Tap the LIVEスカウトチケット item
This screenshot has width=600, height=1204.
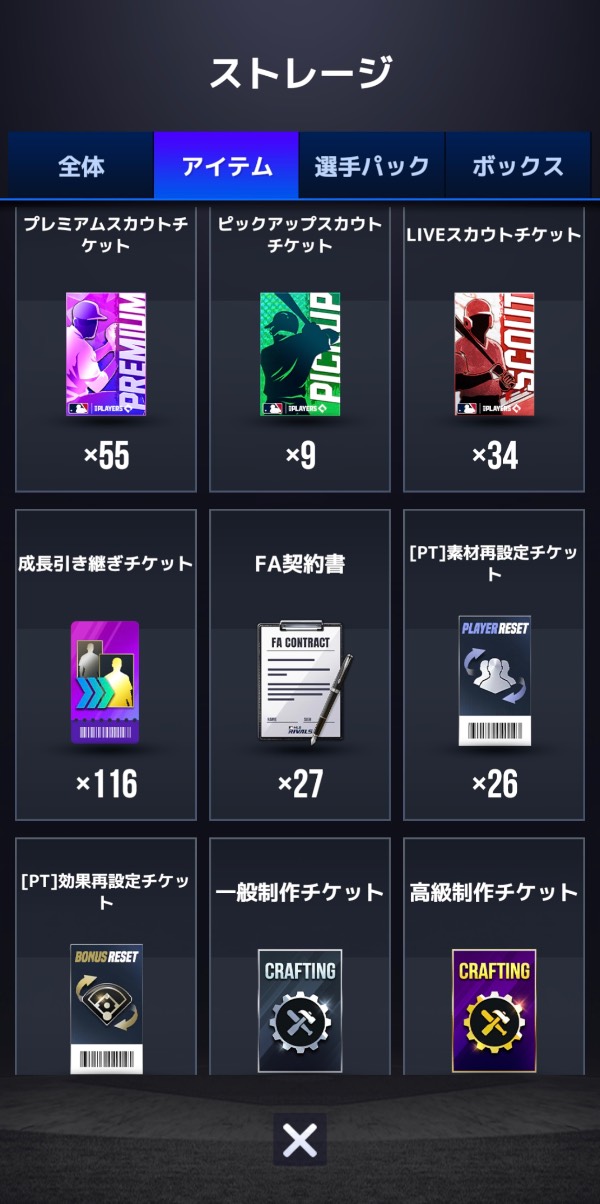(x=494, y=352)
